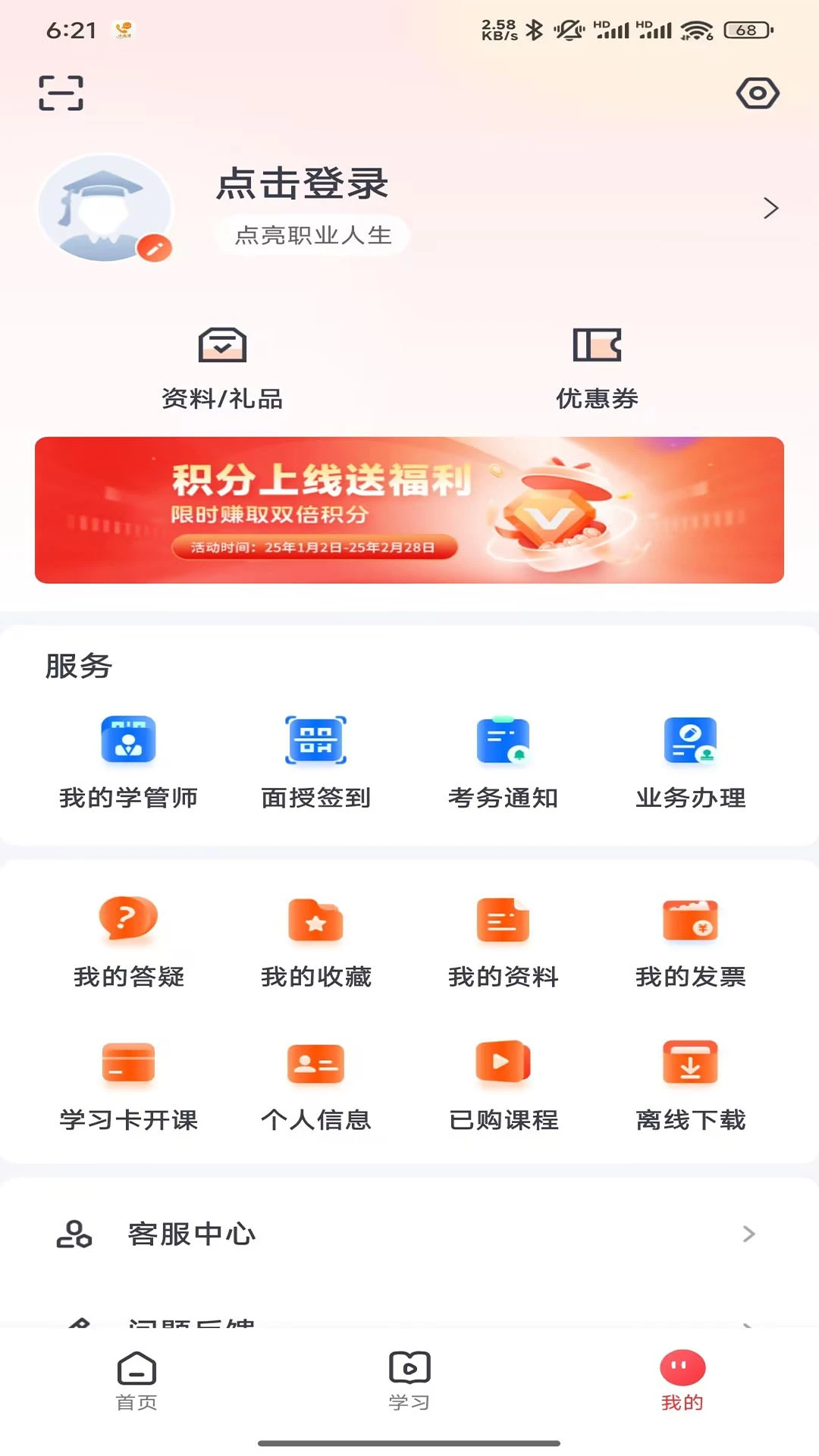Viewport: 819px width, 1456px height.
Task: Open the 优惠券 coupon ticket icon
Action: [598, 345]
